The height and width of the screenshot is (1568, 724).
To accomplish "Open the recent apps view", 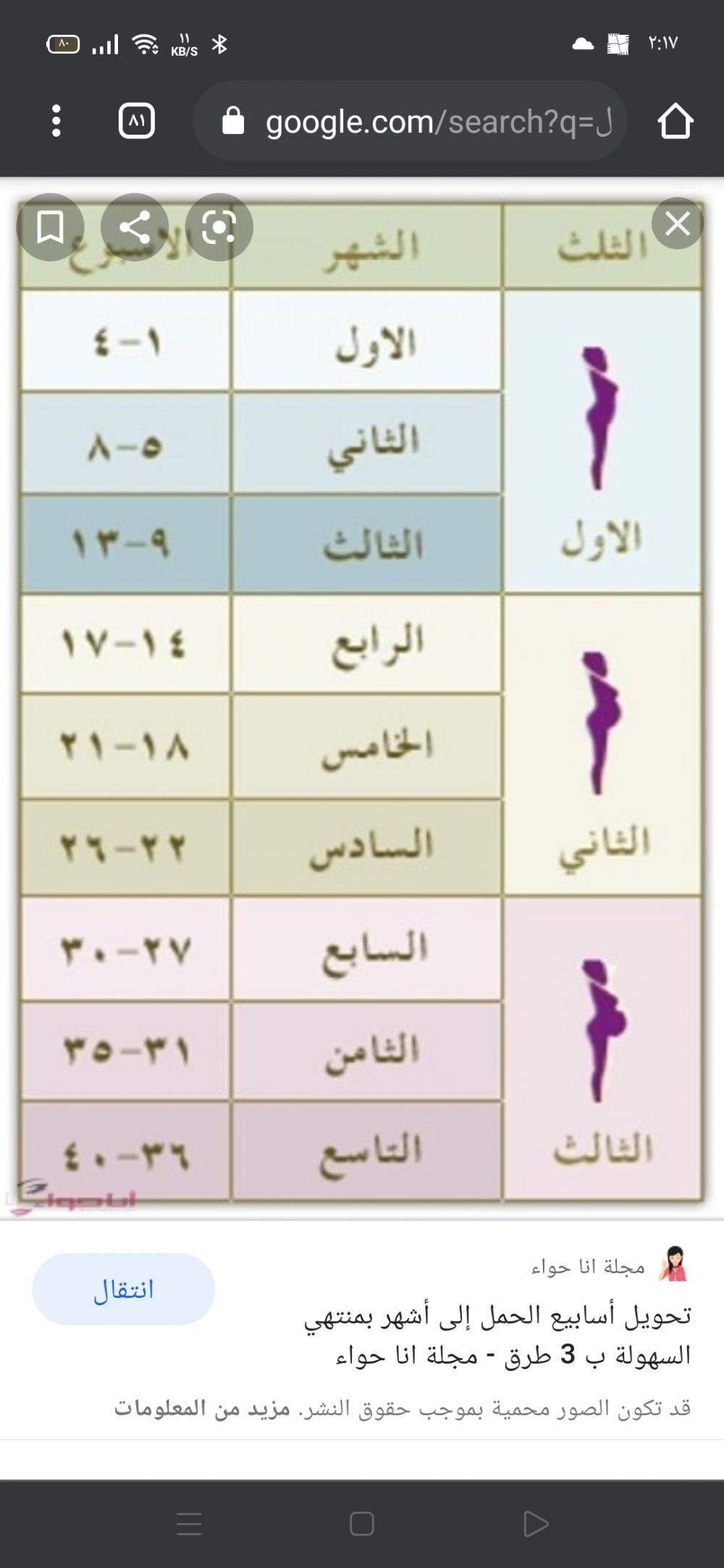I will point(189,1524).
